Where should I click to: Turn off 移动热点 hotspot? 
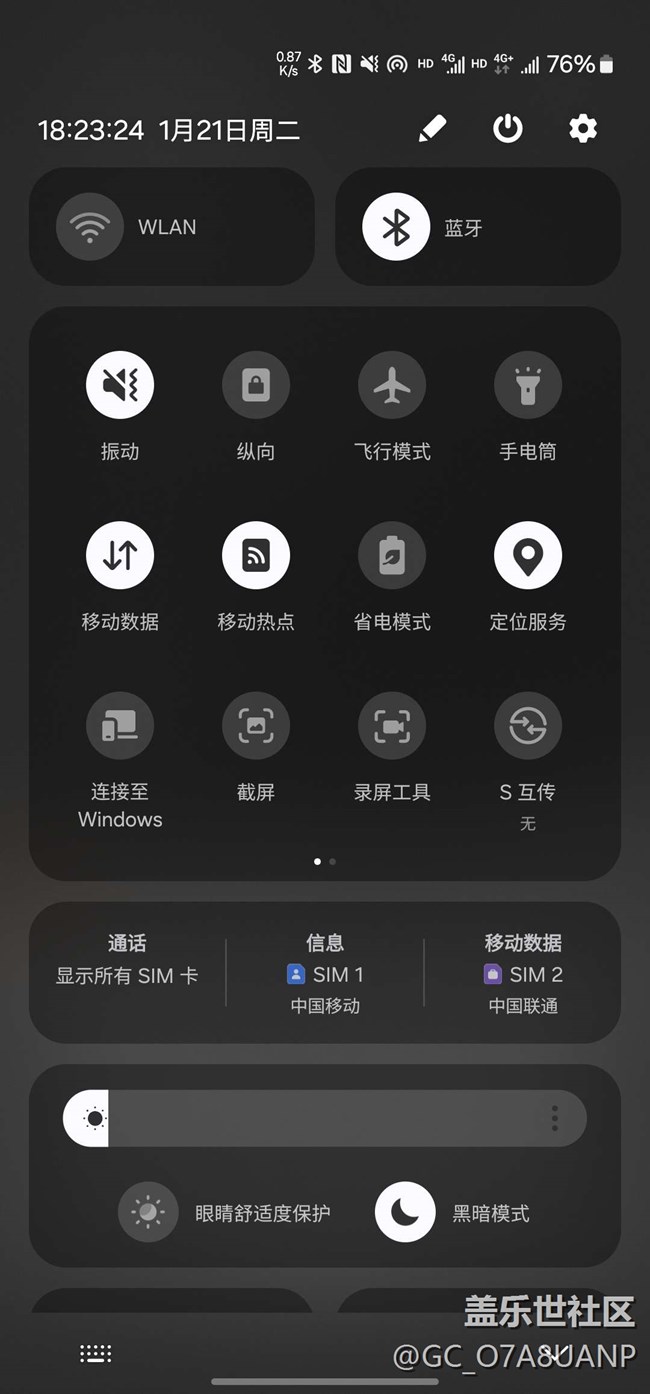pyautogui.click(x=256, y=555)
